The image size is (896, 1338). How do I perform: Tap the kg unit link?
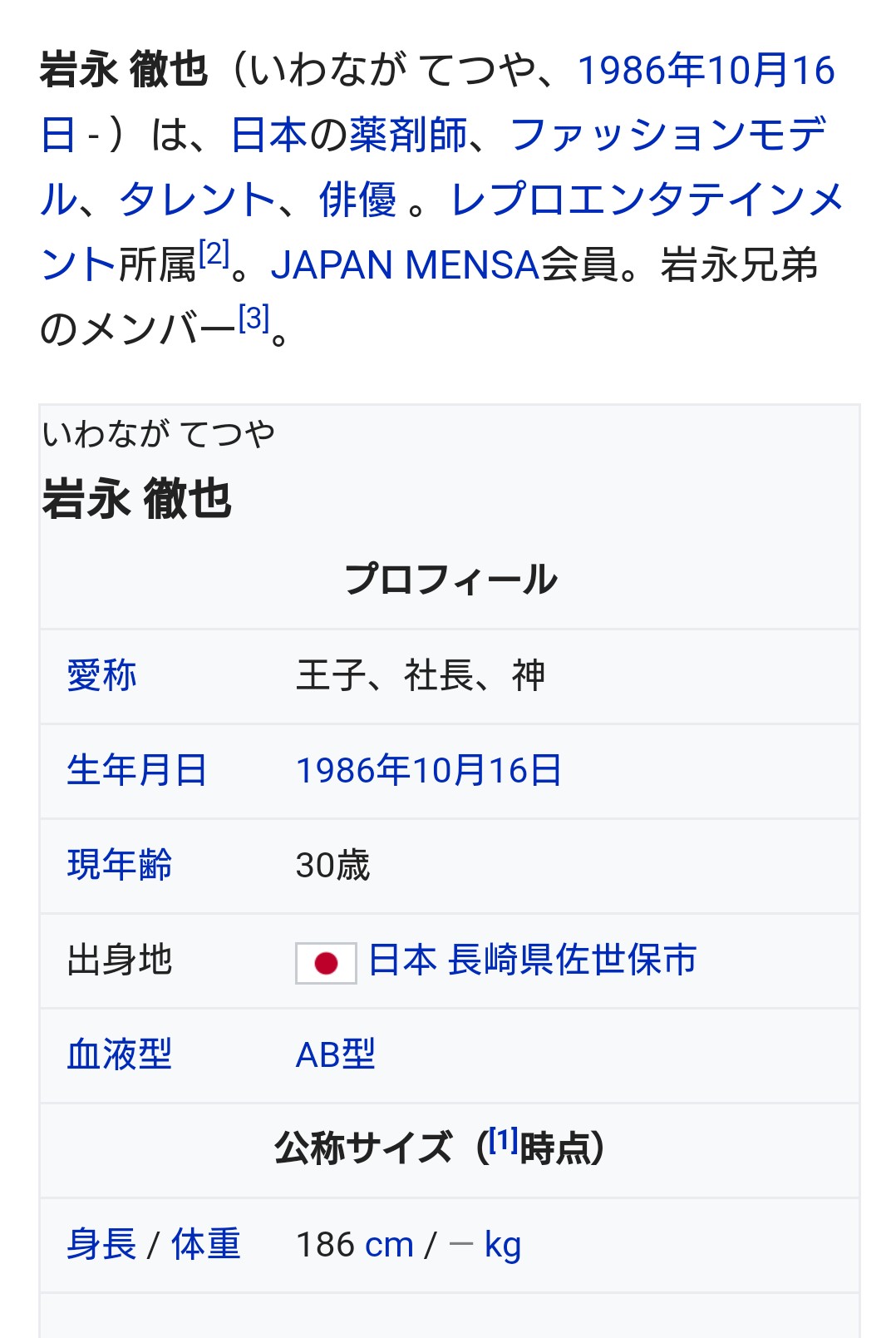click(x=502, y=1245)
